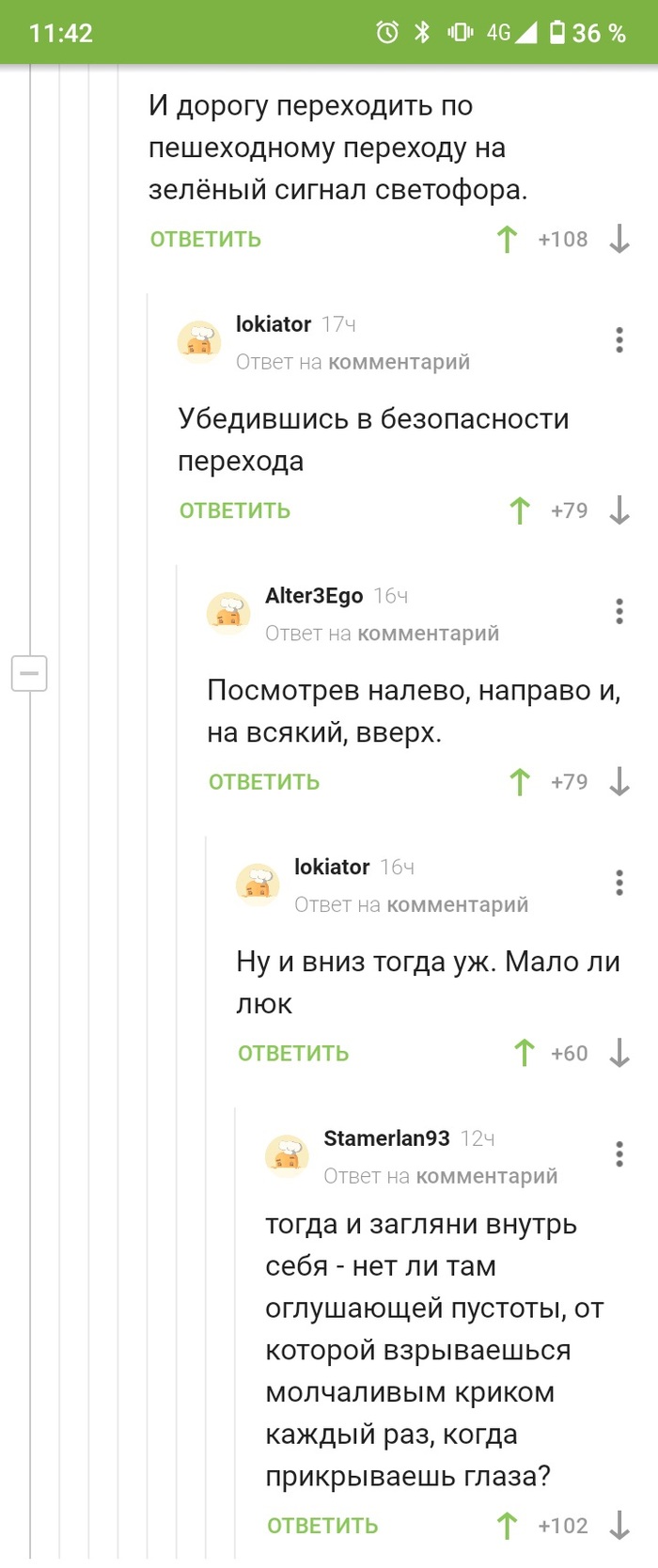Reply to the comment 'Ну и вниз тогда уж'
This screenshot has width=658, height=1568.
[292, 1054]
